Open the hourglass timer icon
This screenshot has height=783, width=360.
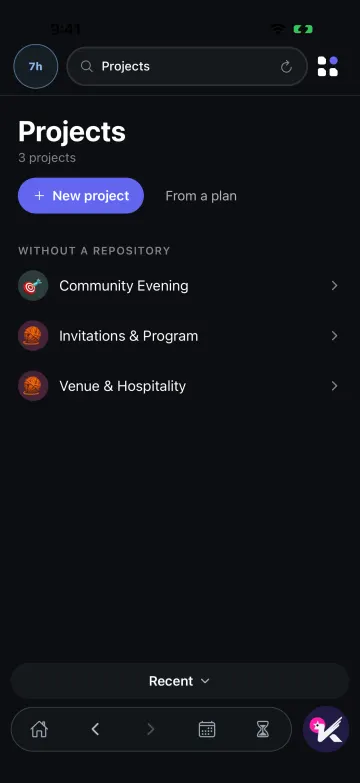point(263,730)
